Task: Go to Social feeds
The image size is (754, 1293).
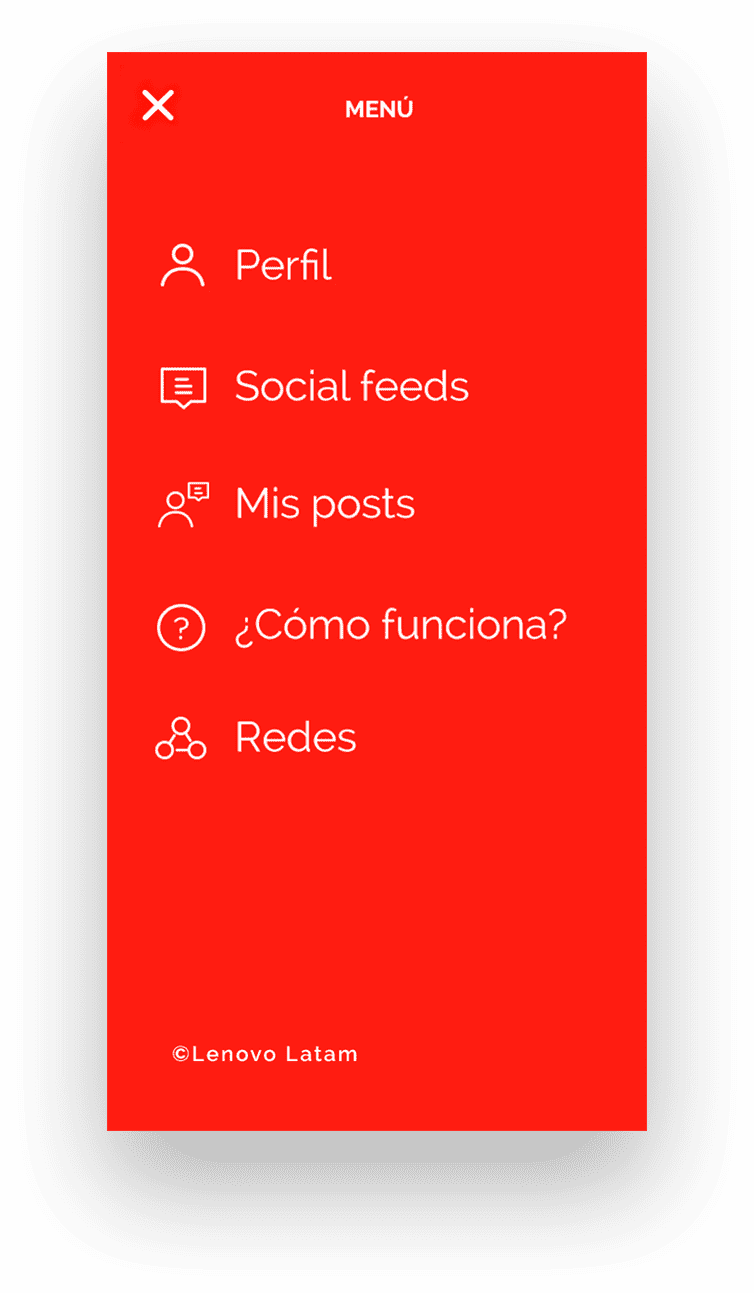Action: pyautogui.click(x=351, y=387)
